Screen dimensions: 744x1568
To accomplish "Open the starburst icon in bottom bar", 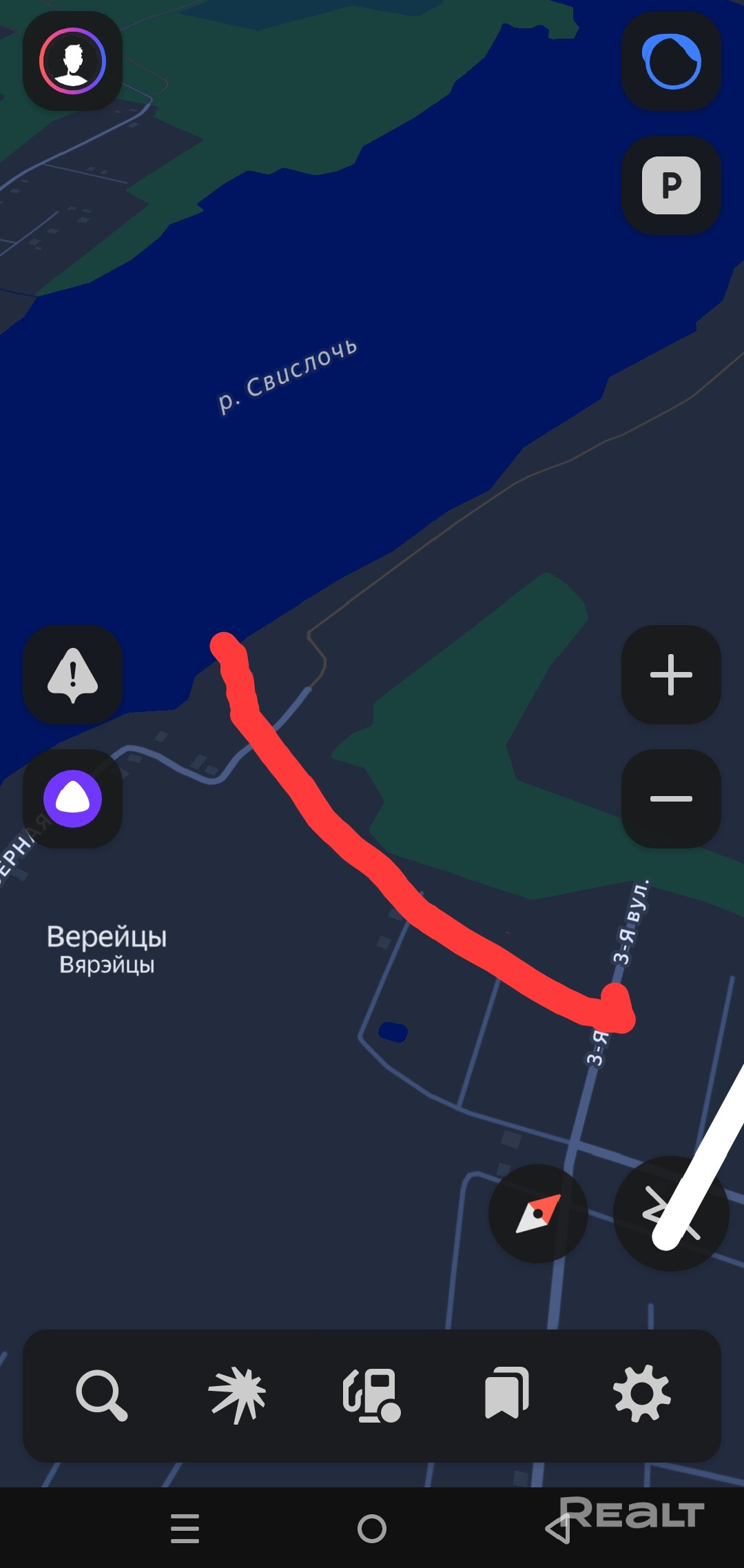I will [237, 1396].
